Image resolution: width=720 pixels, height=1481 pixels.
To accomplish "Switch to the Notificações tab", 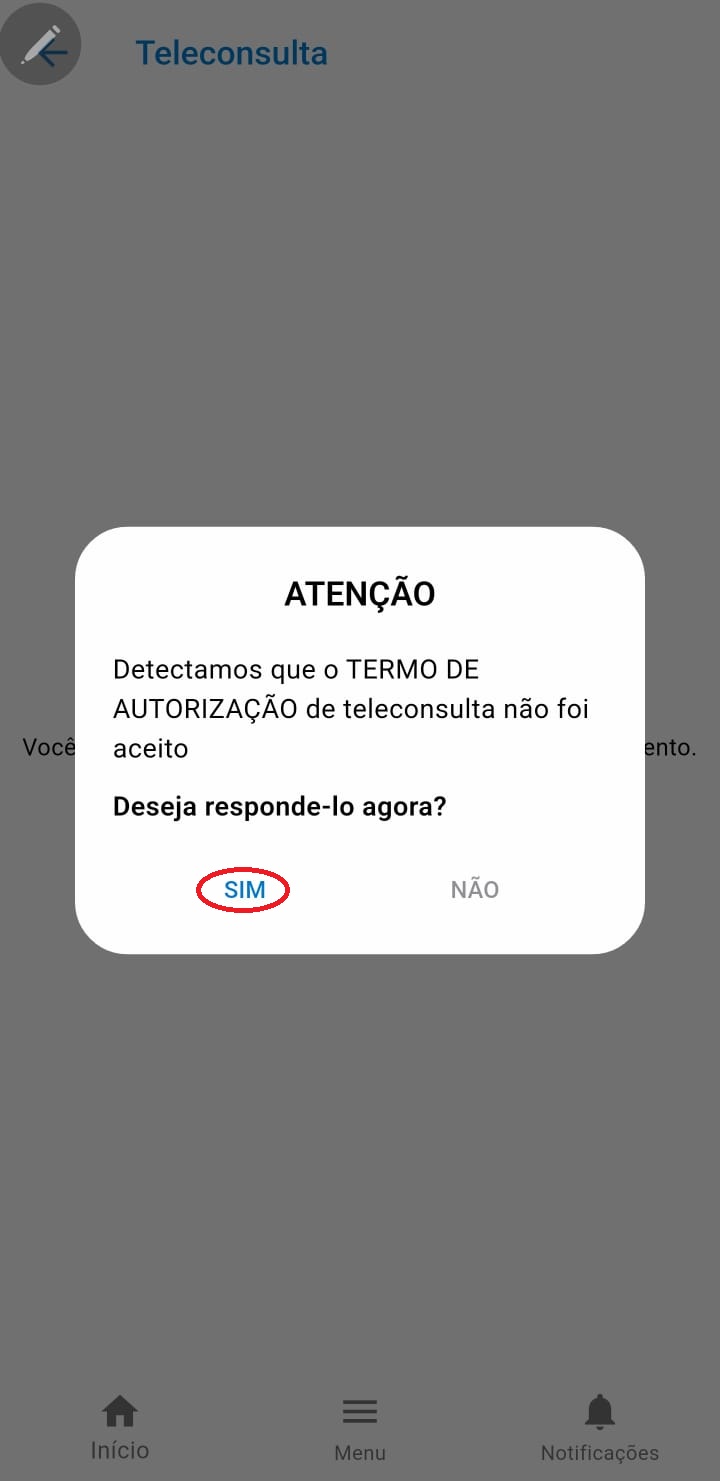I will pos(600,1429).
